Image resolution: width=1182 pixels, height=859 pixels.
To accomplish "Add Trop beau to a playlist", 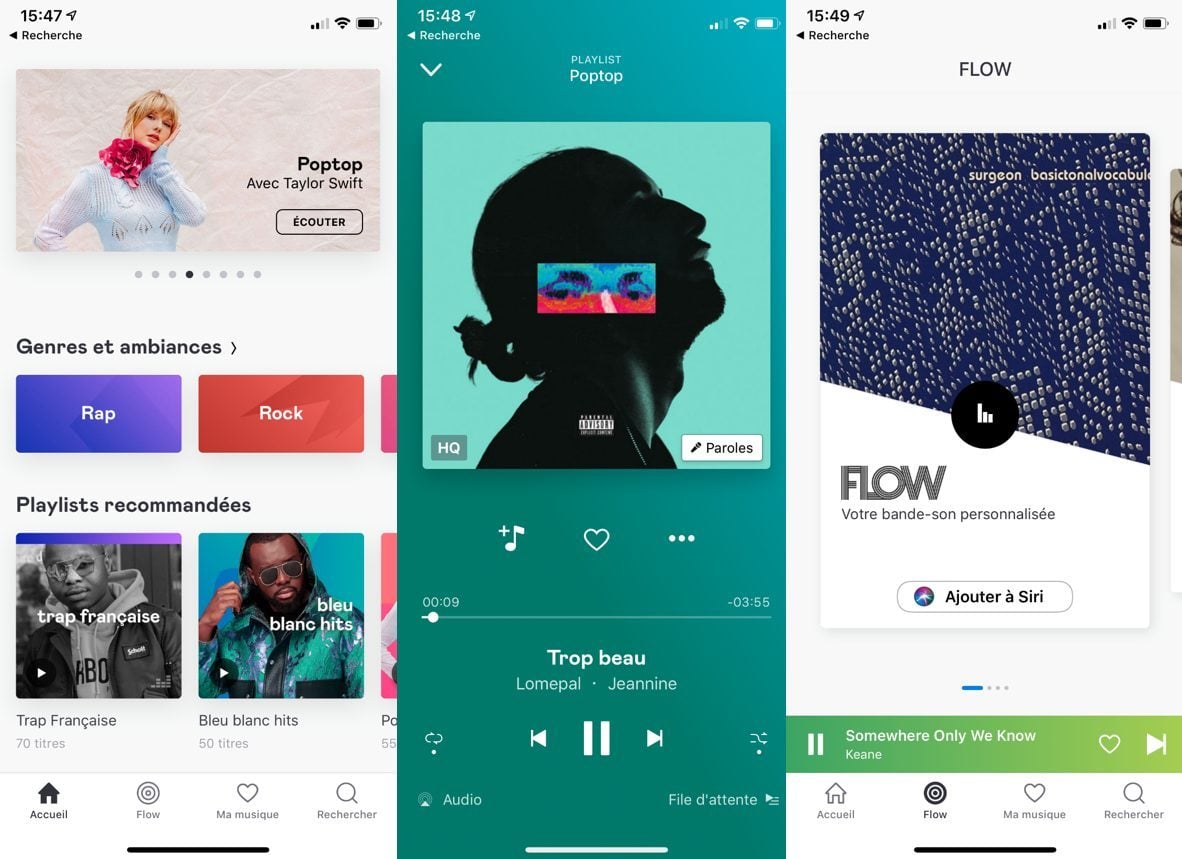I will click(512, 538).
